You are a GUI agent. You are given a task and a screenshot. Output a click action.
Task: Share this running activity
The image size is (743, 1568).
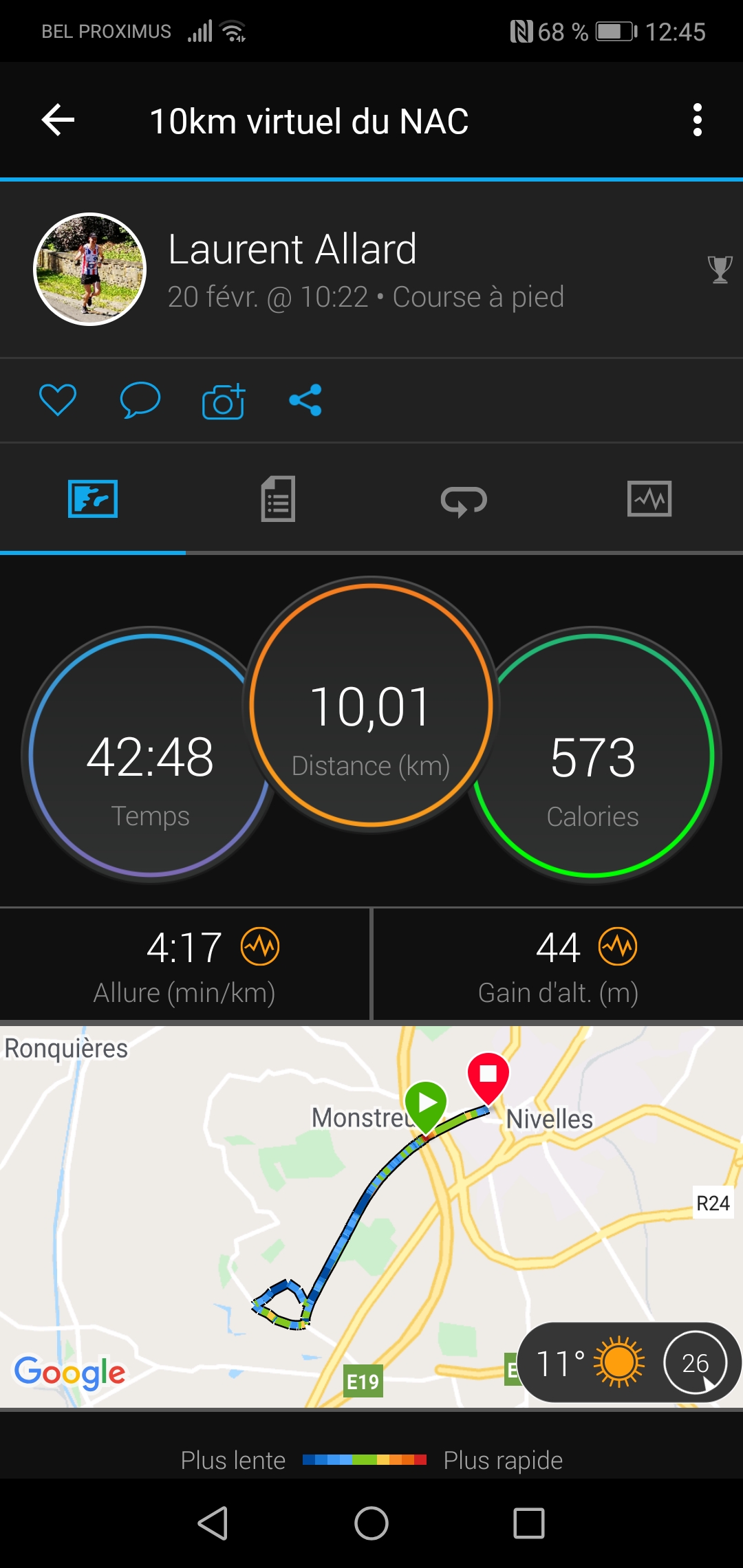305,400
